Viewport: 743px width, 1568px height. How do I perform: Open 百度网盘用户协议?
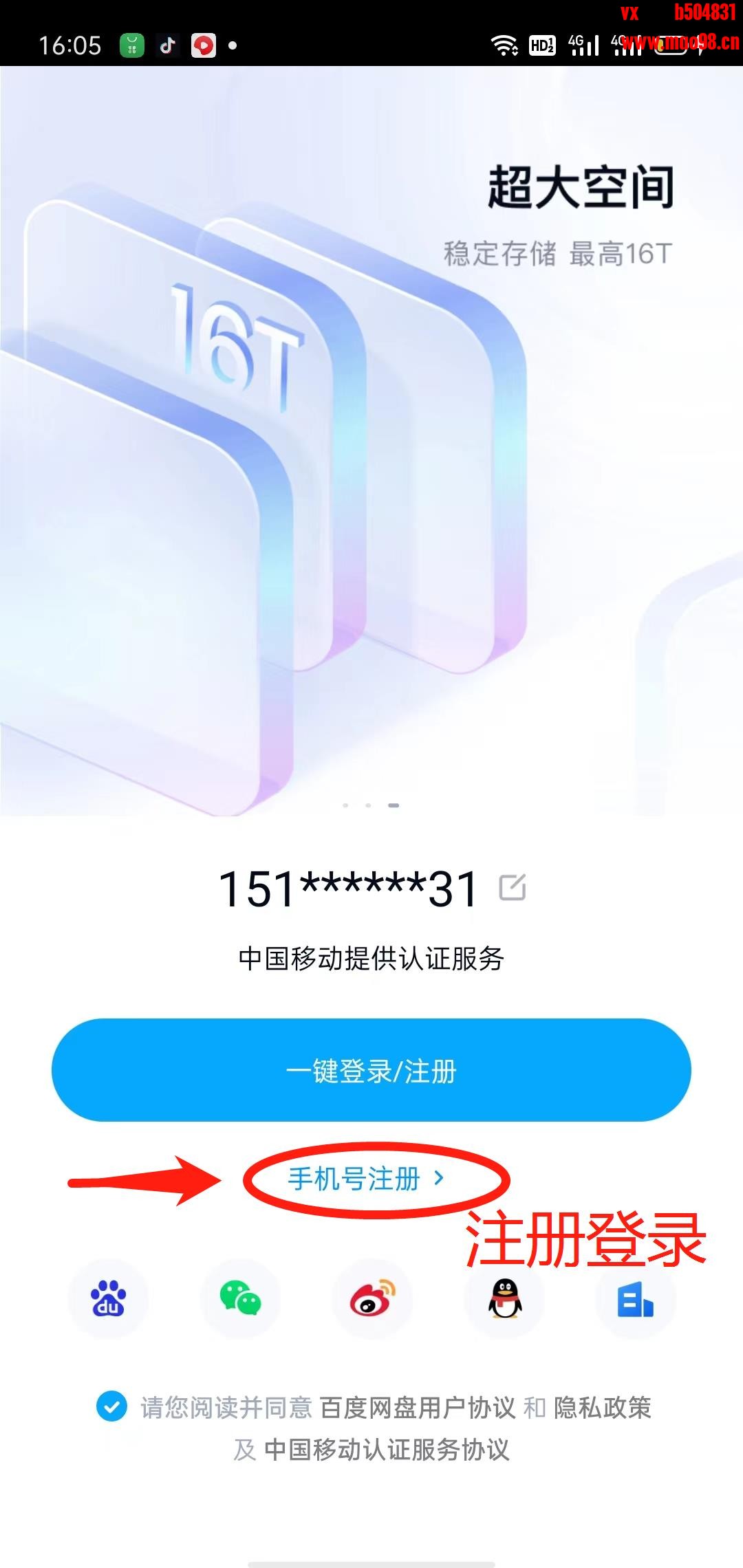coord(418,1408)
